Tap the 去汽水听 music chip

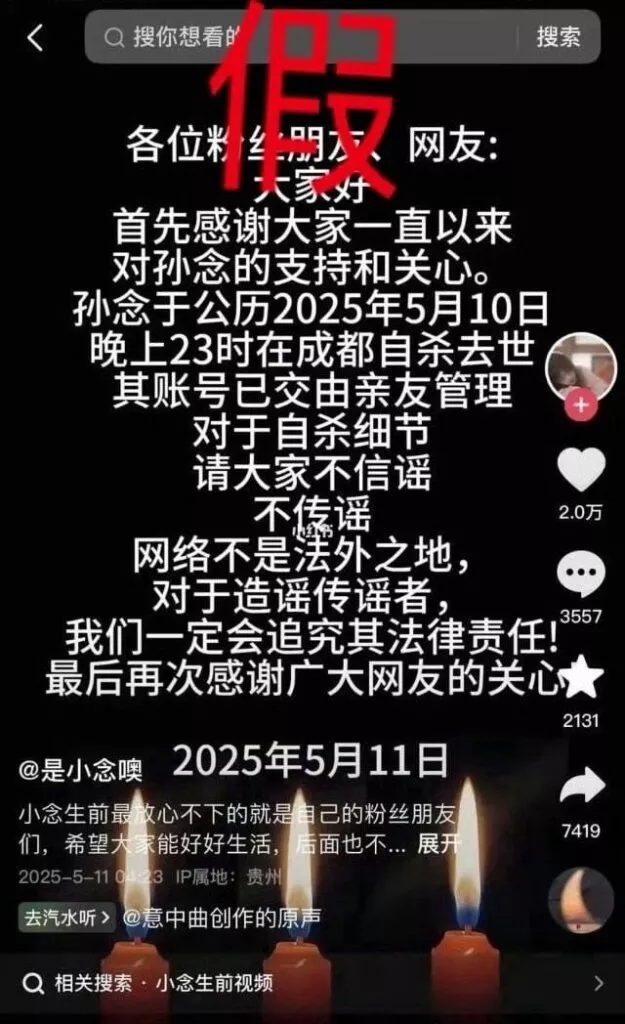[66, 915]
